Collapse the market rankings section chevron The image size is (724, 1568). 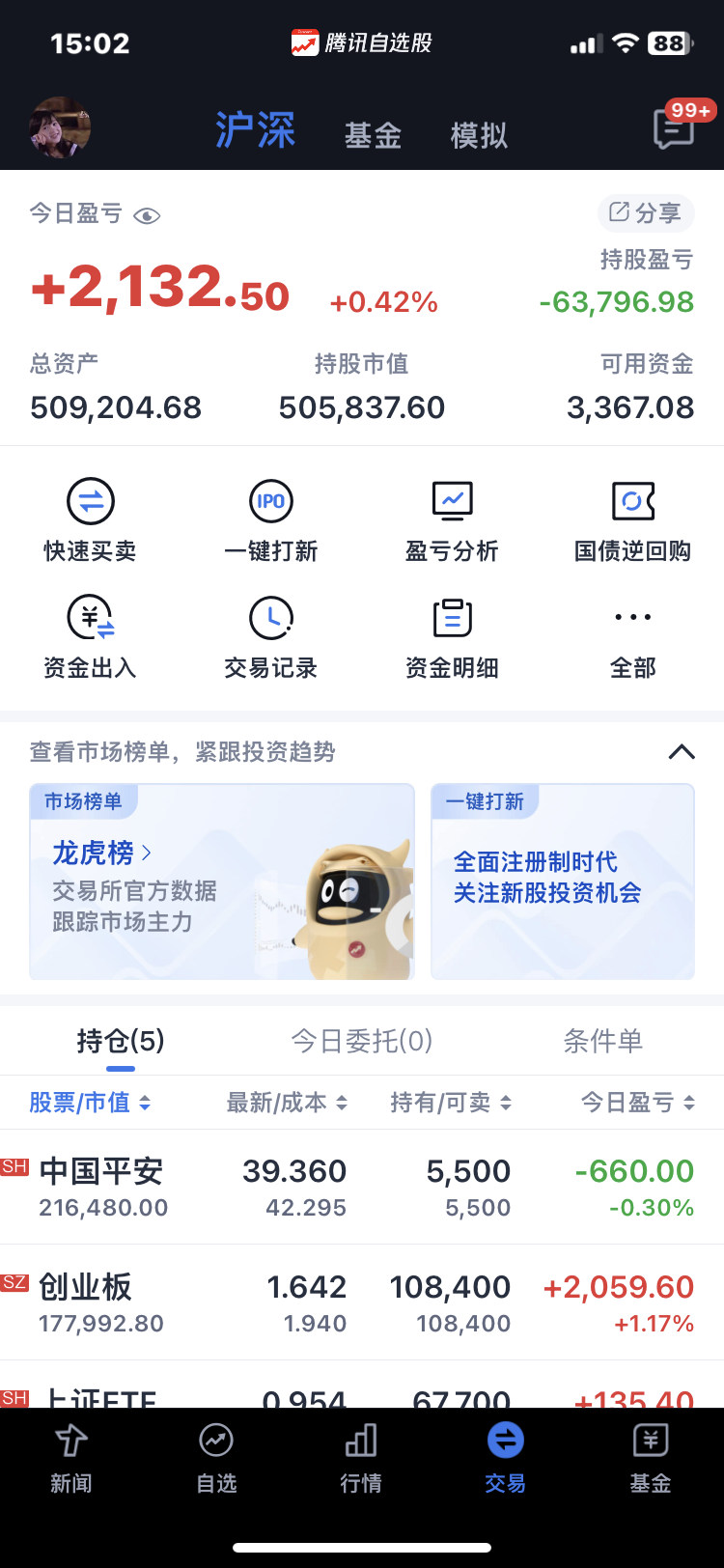(682, 752)
